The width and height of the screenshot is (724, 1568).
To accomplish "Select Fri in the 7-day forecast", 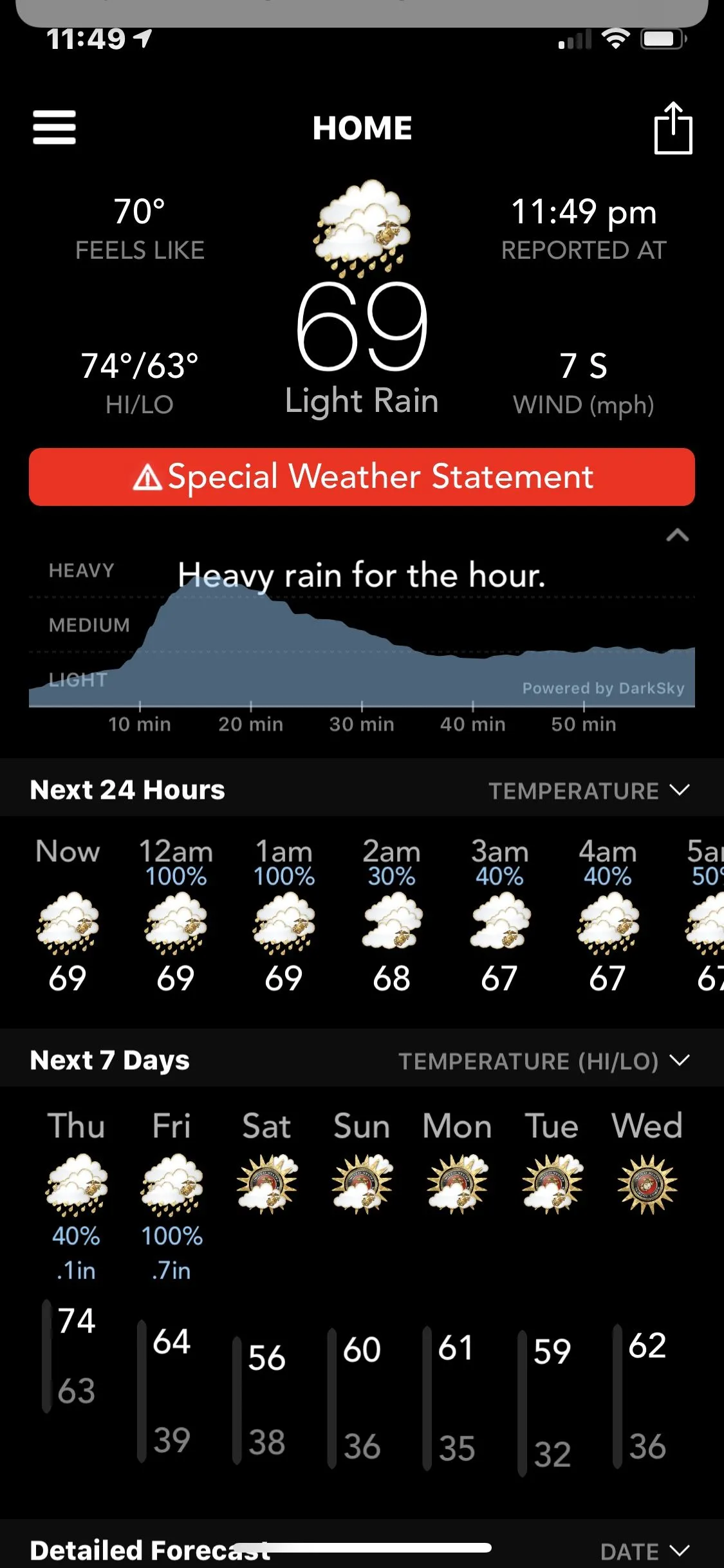I will pyautogui.click(x=172, y=1184).
